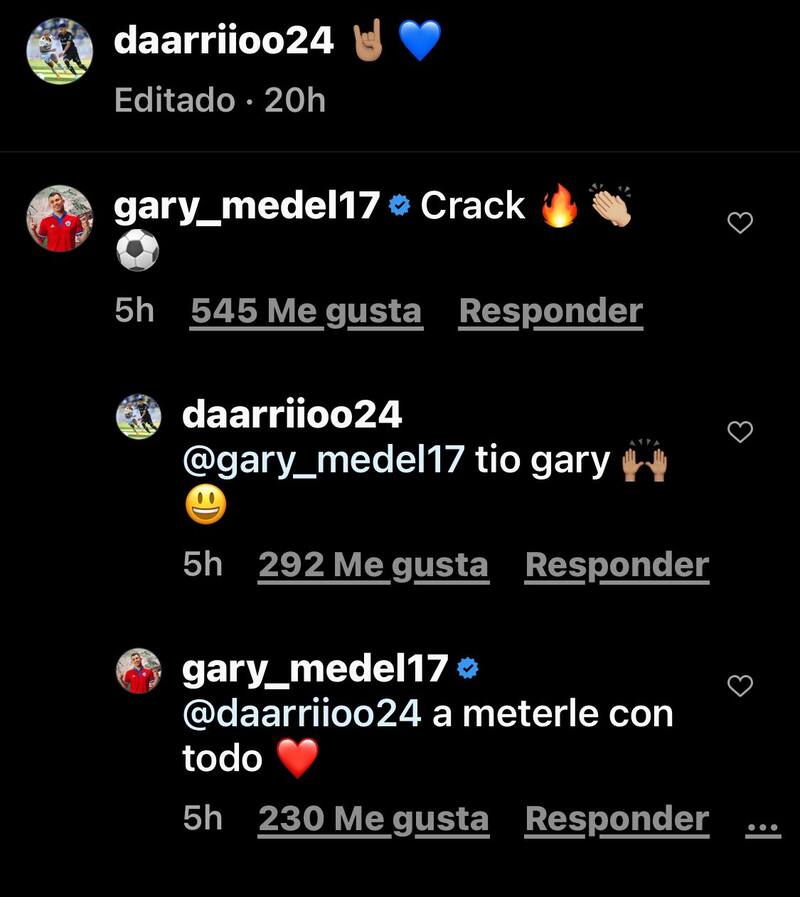Like the "a meterle con todo" reply
800x897 pixels.
pos(739,686)
